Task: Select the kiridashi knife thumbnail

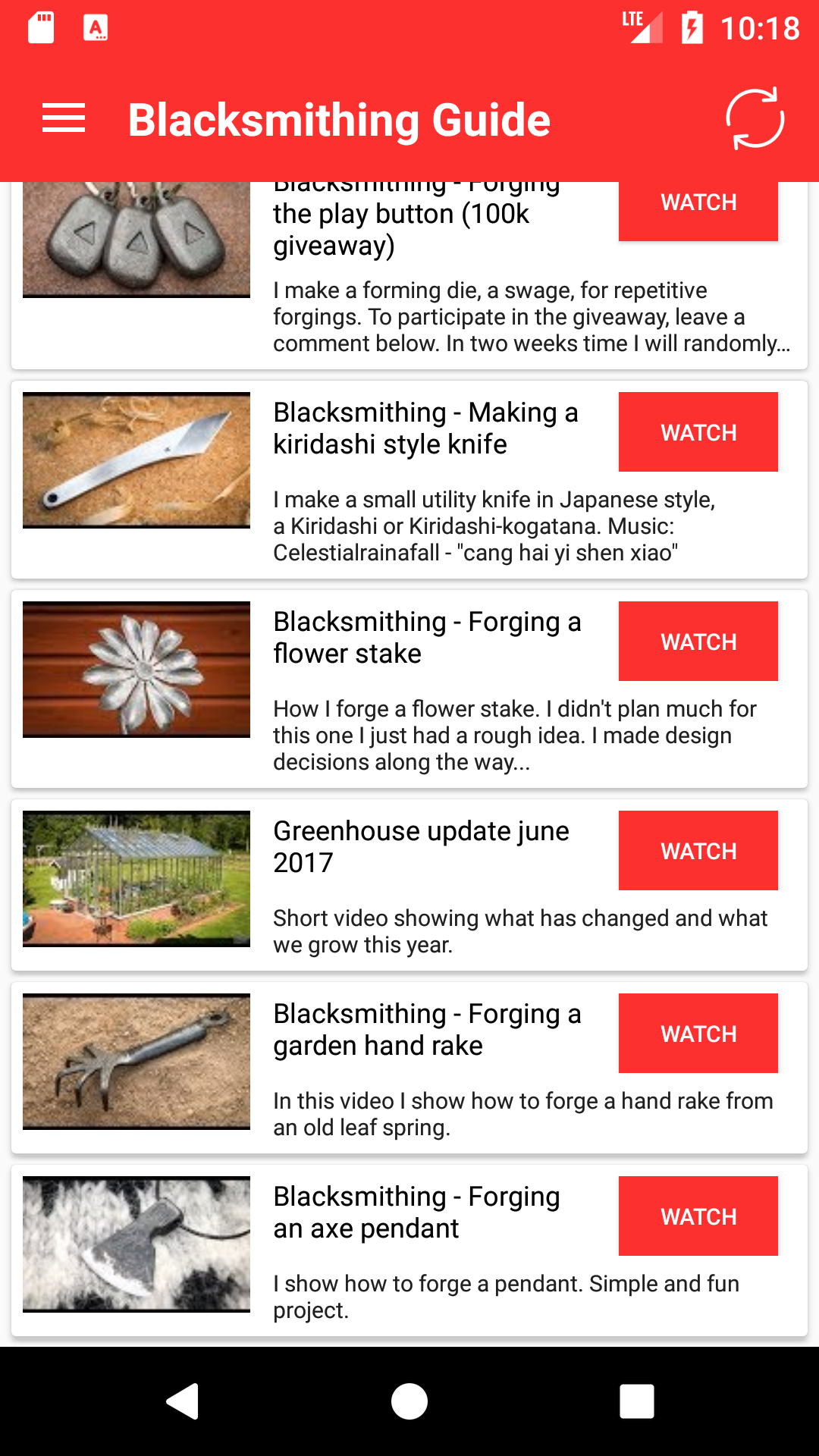Action: tap(136, 459)
